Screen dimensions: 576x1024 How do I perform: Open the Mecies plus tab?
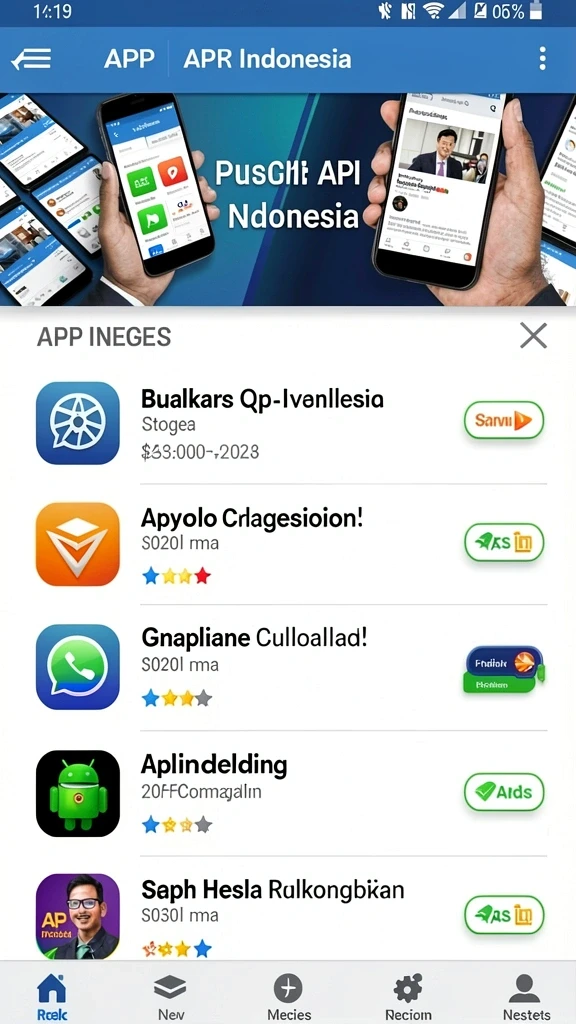coord(289,996)
